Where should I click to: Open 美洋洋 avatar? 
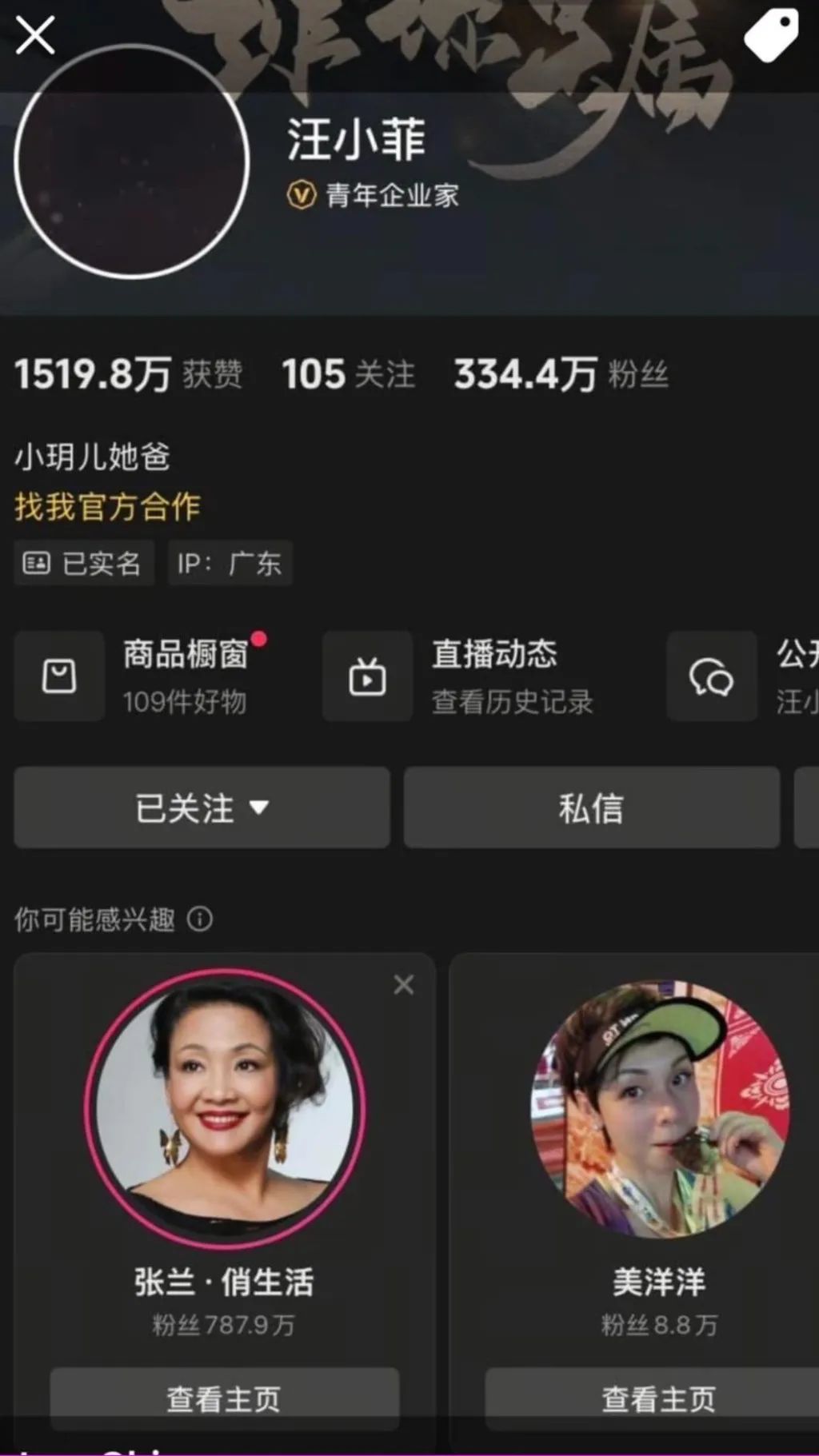coord(660,1108)
